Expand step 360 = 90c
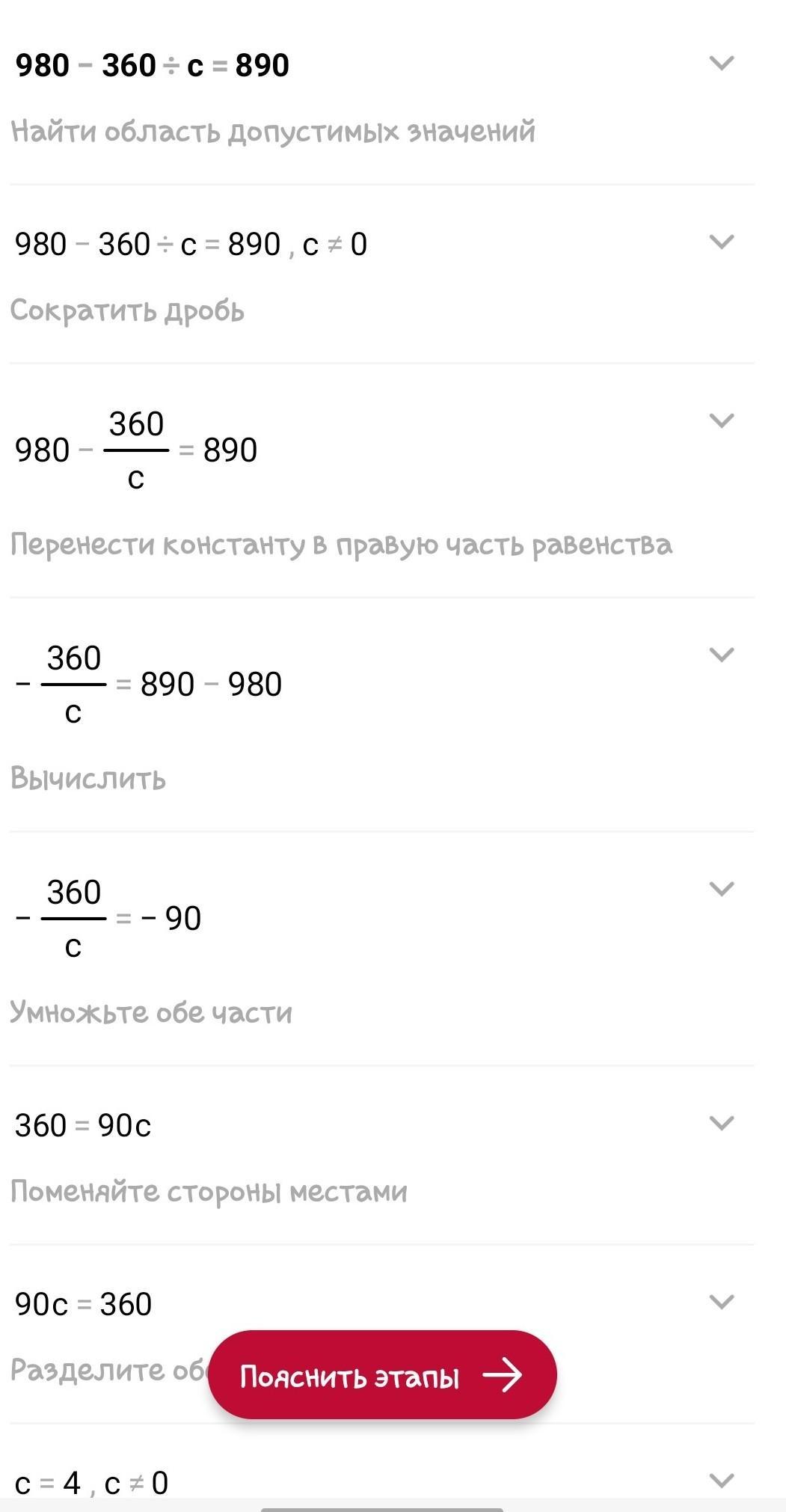Screen dimensions: 786x1512 (x=721, y=1124)
